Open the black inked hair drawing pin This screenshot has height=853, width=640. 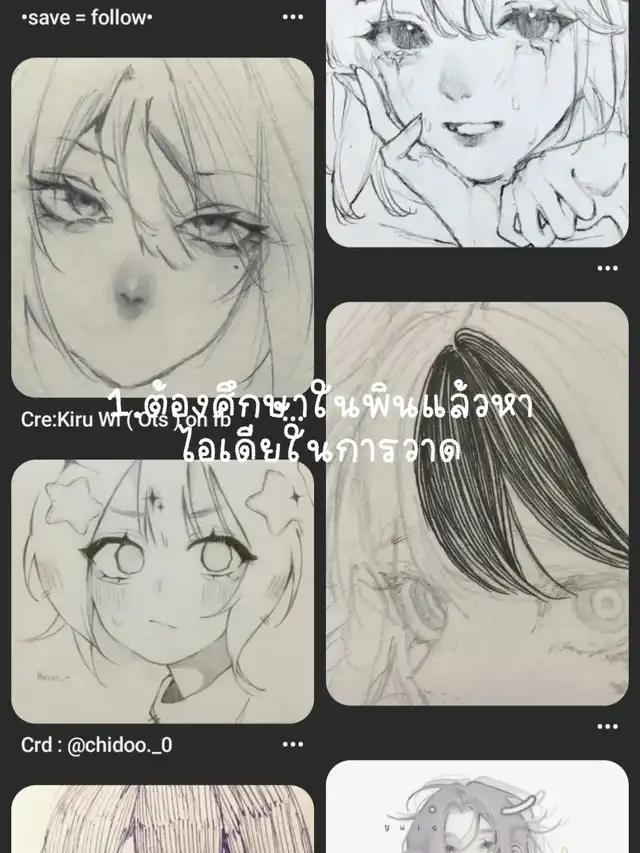tap(477, 504)
